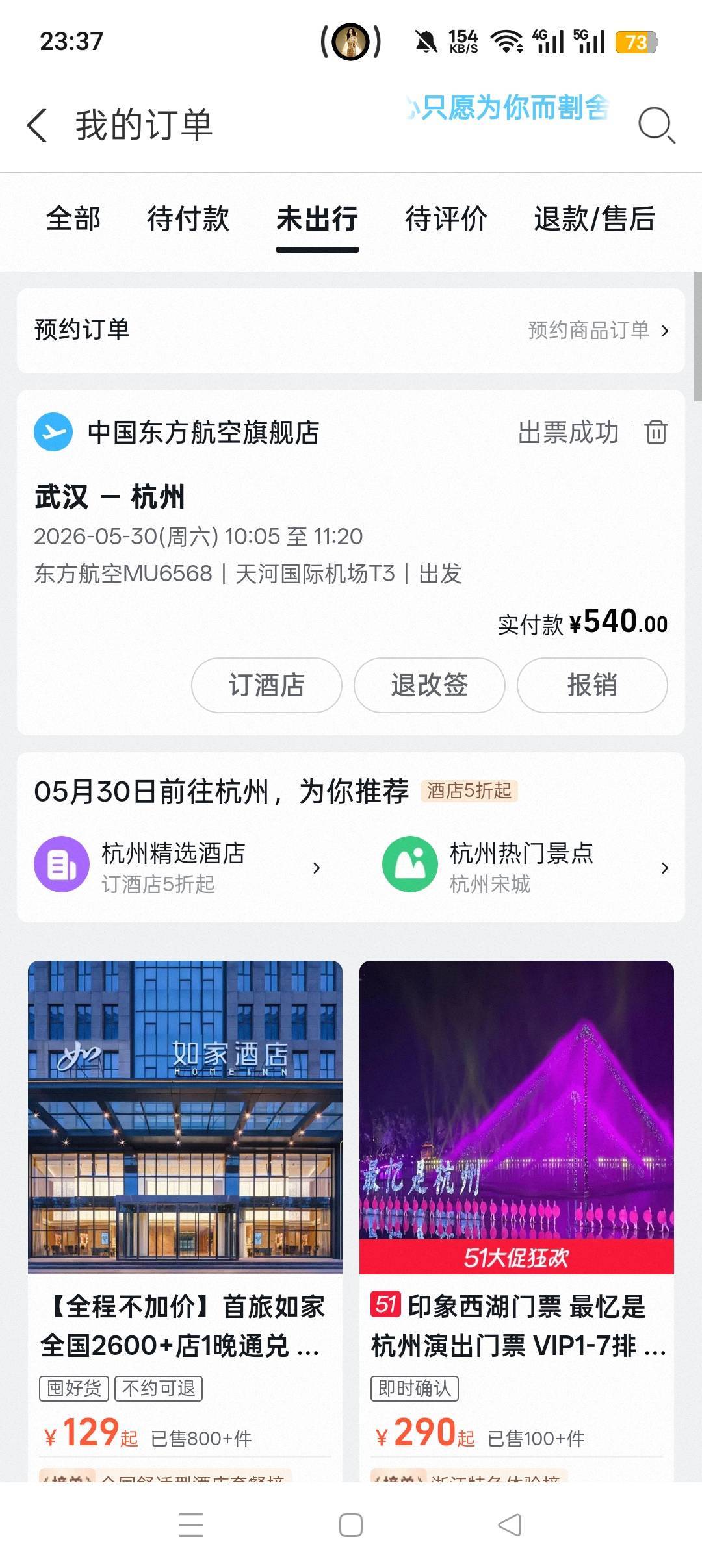The image size is (702, 1568).
Task: Select the 未出行 tab
Action: [x=317, y=219]
